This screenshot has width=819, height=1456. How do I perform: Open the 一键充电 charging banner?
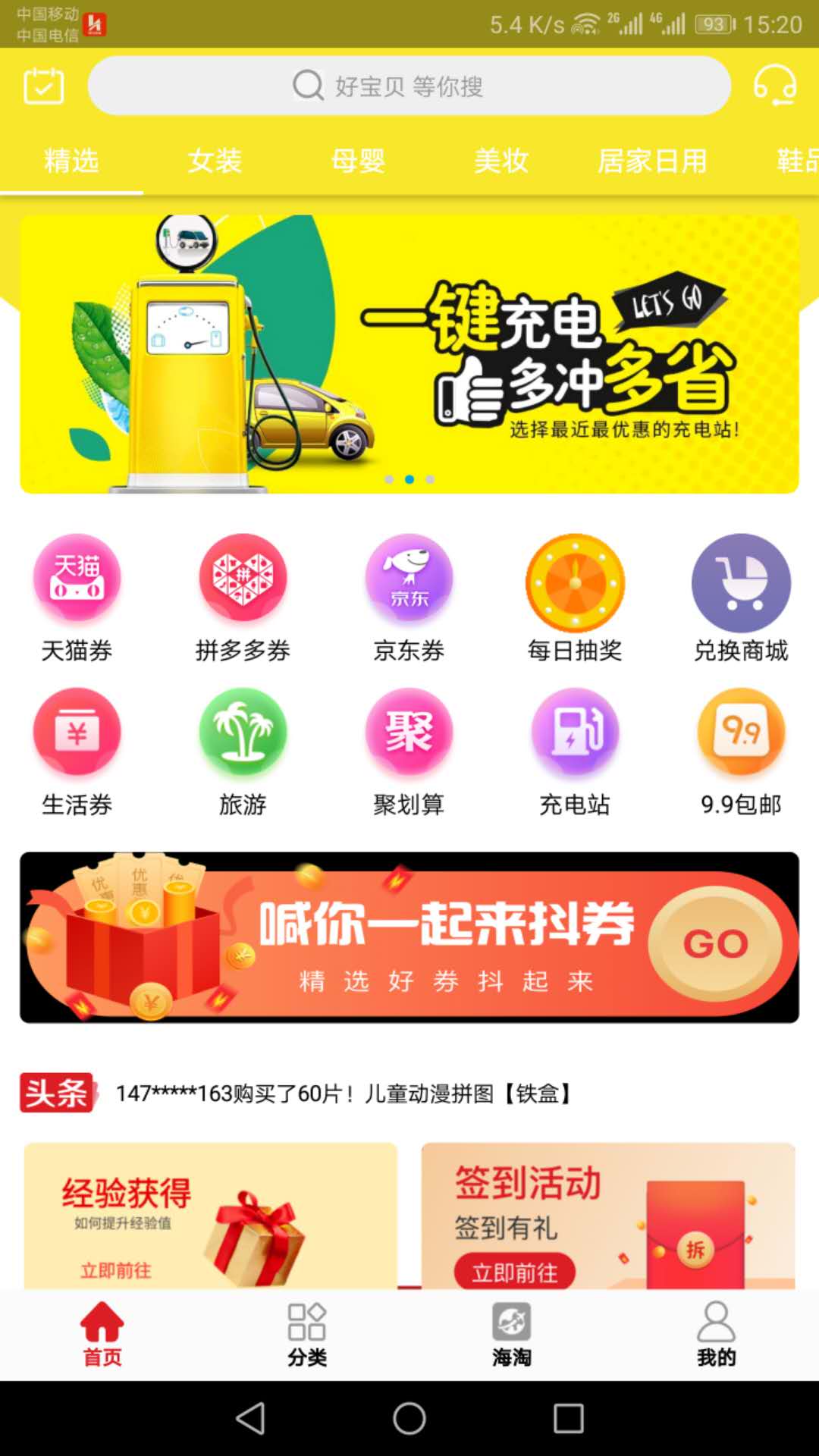(409, 354)
